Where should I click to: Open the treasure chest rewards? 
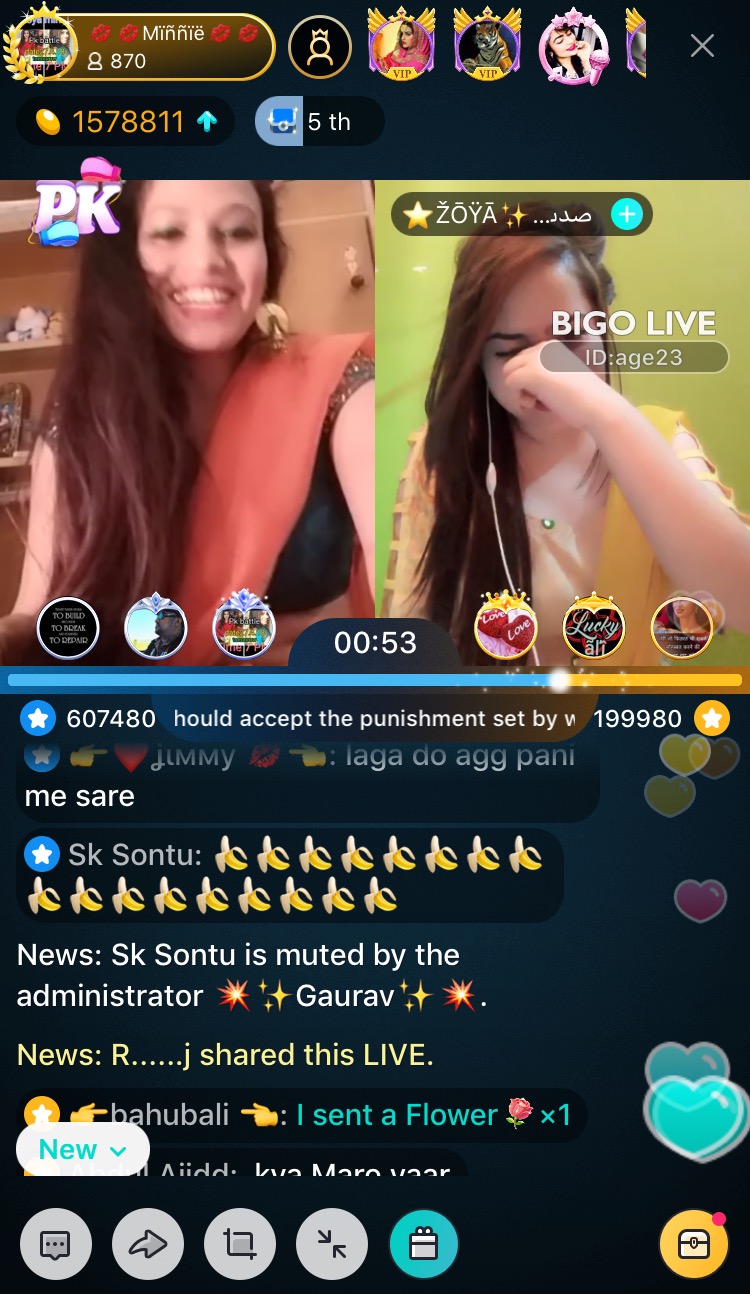tap(694, 1244)
